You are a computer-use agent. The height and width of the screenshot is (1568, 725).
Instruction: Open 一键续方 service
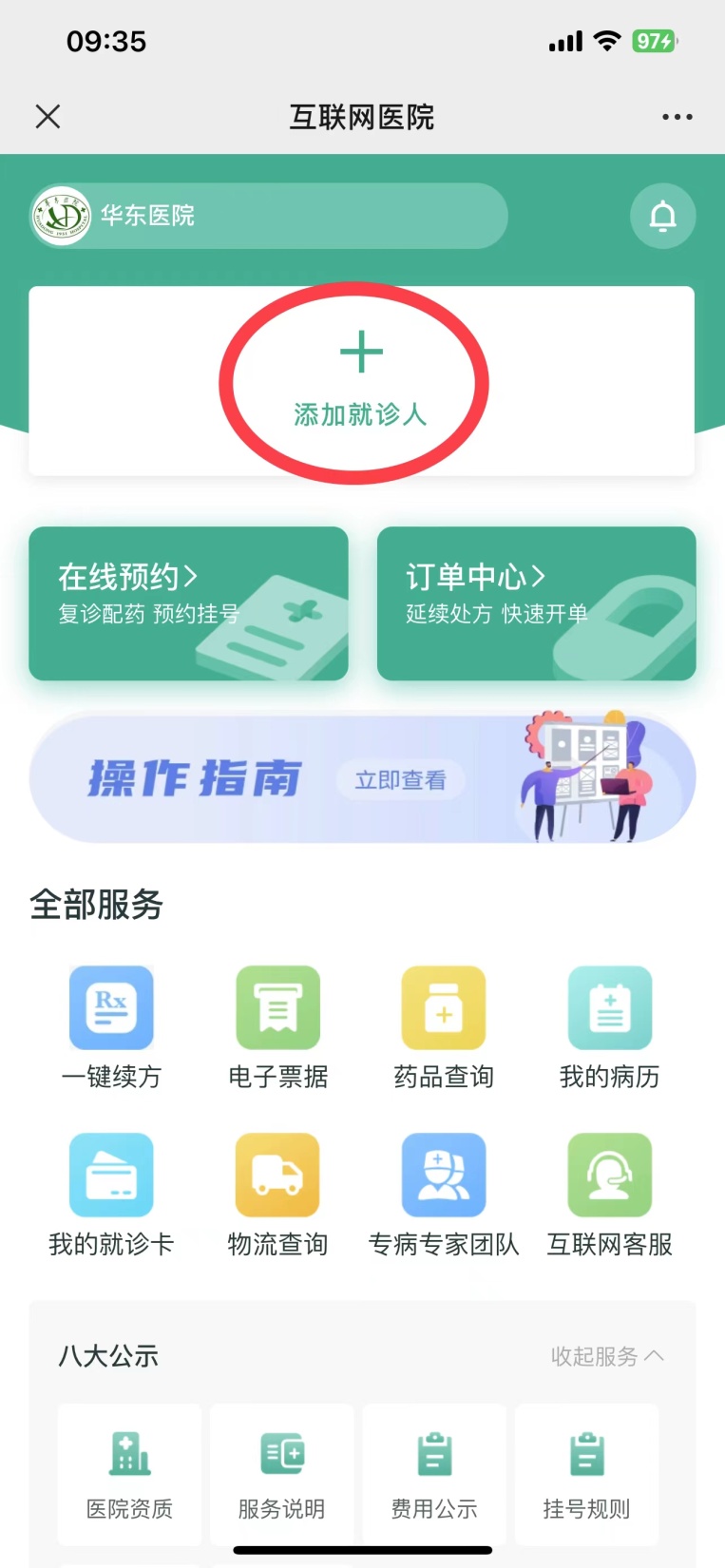(x=111, y=1027)
